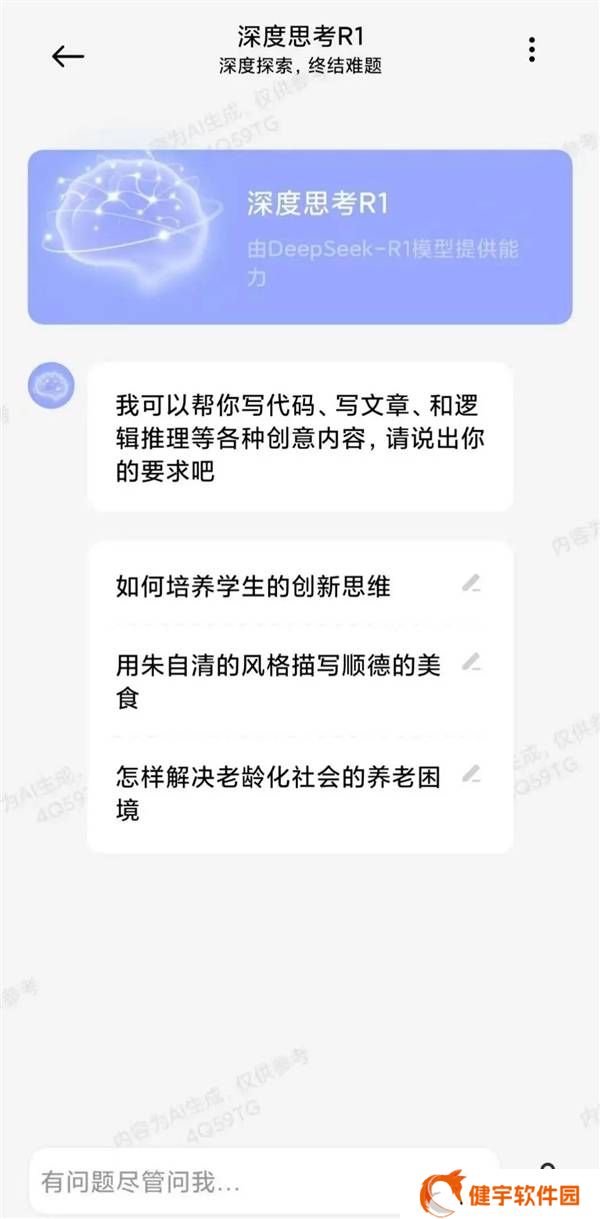Focus the 有问题尽管问我 input field
The width and height of the screenshot is (600, 1219).
(x=264, y=1182)
